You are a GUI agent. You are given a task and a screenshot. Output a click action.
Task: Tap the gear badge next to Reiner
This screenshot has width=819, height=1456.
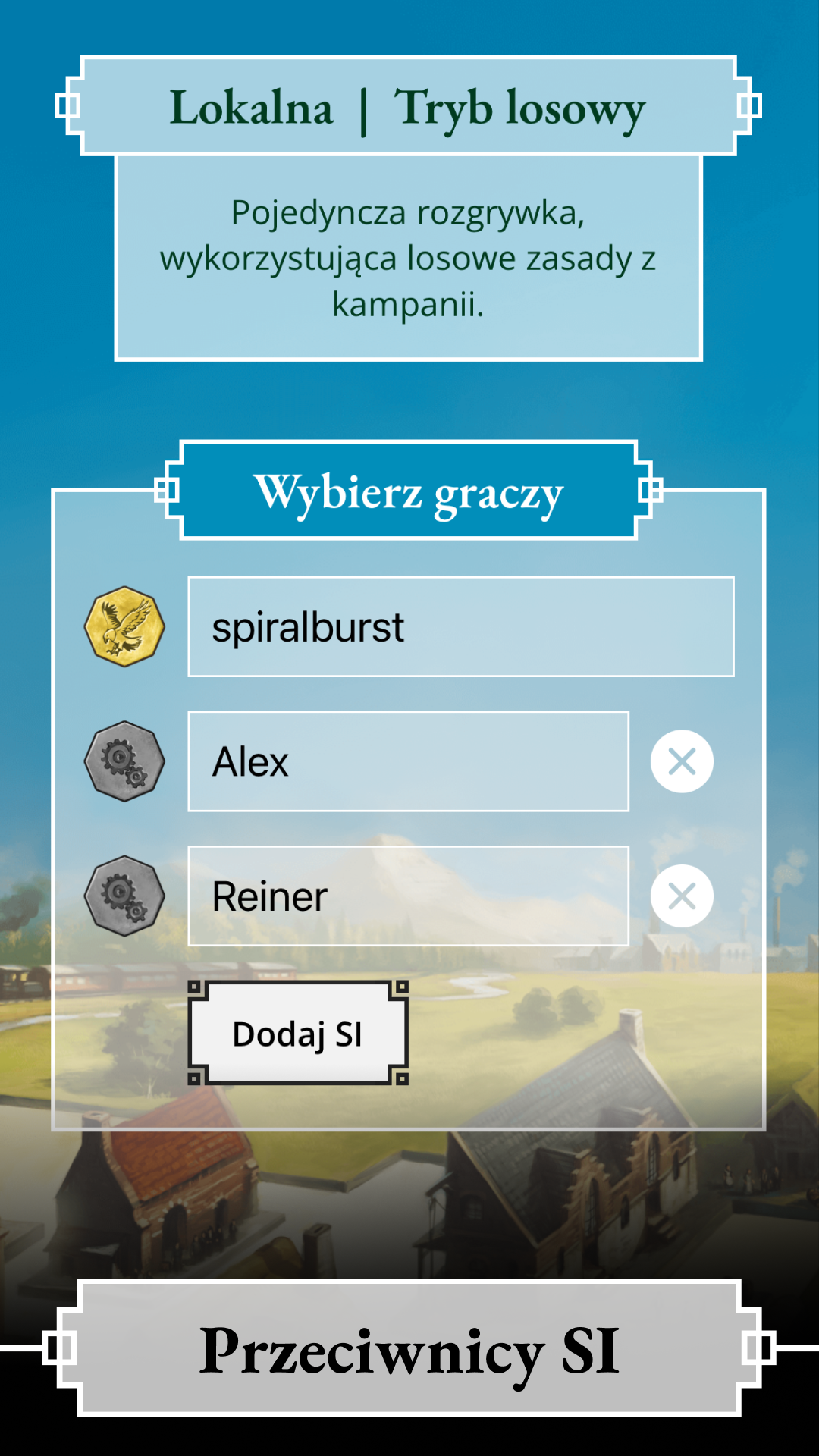(x=124, y=896)
